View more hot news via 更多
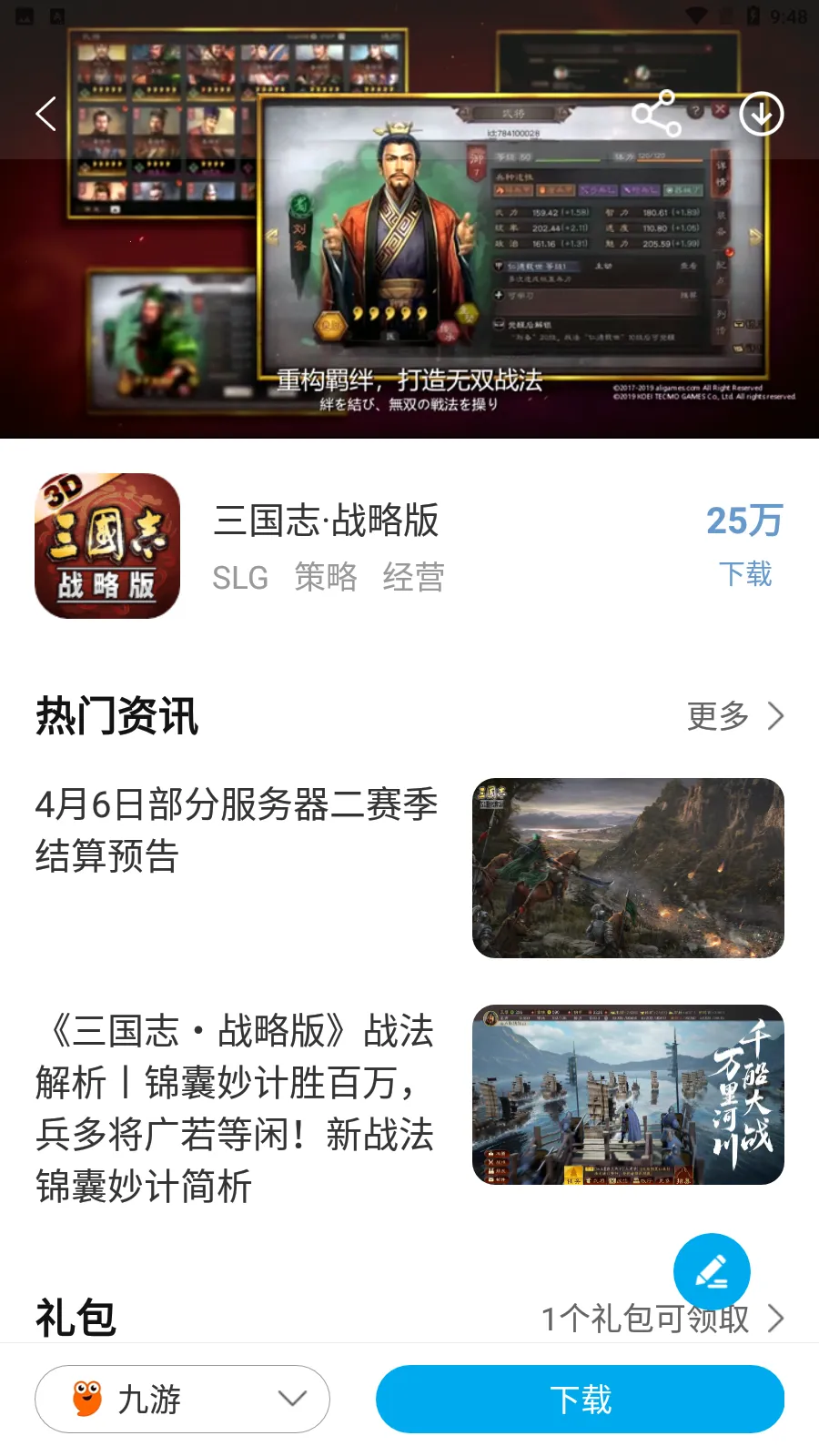The width and height of the screenshot is (819, 1456). pyautogui.click(x=734, y=716)
